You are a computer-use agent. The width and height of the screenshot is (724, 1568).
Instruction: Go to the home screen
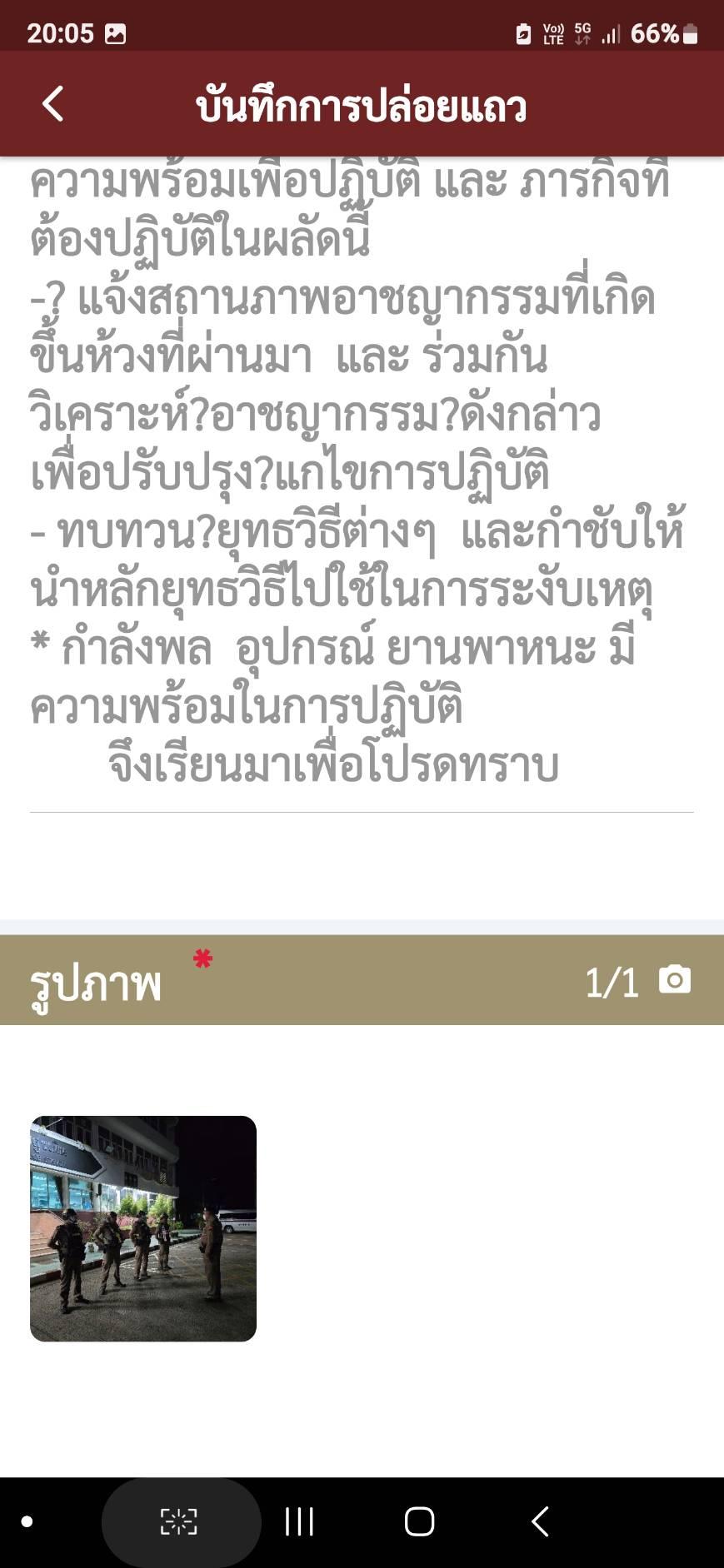(x=419, y=1521)
